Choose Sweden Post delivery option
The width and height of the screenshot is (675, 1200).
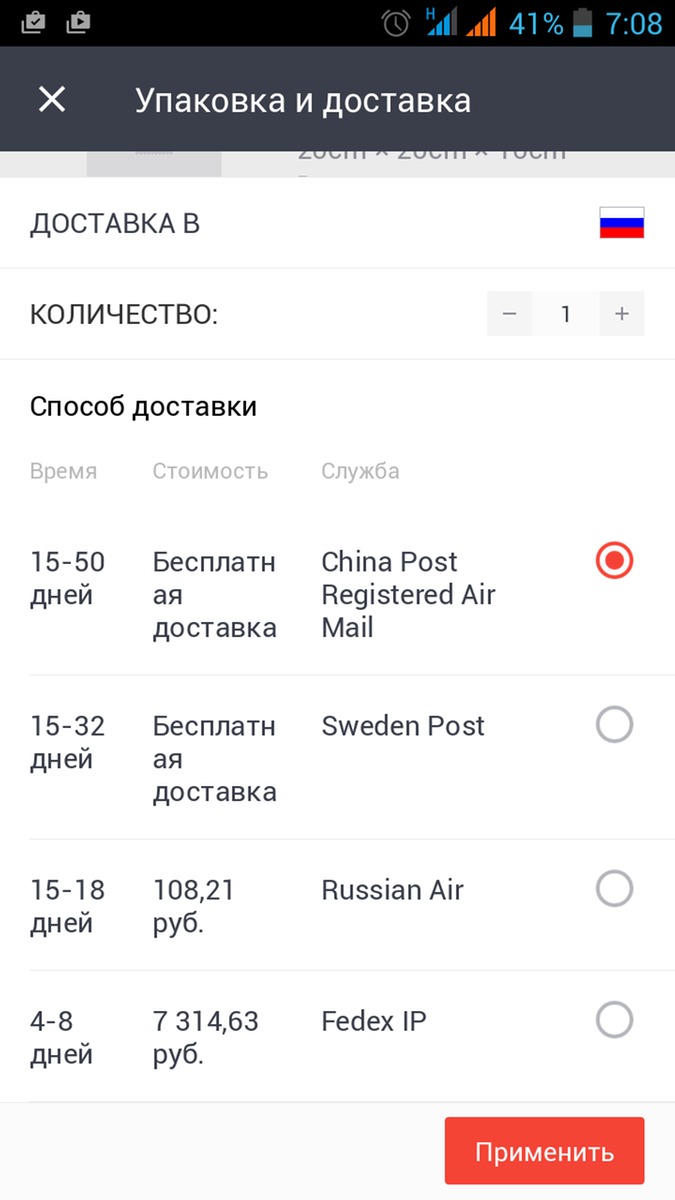[614, 724]
